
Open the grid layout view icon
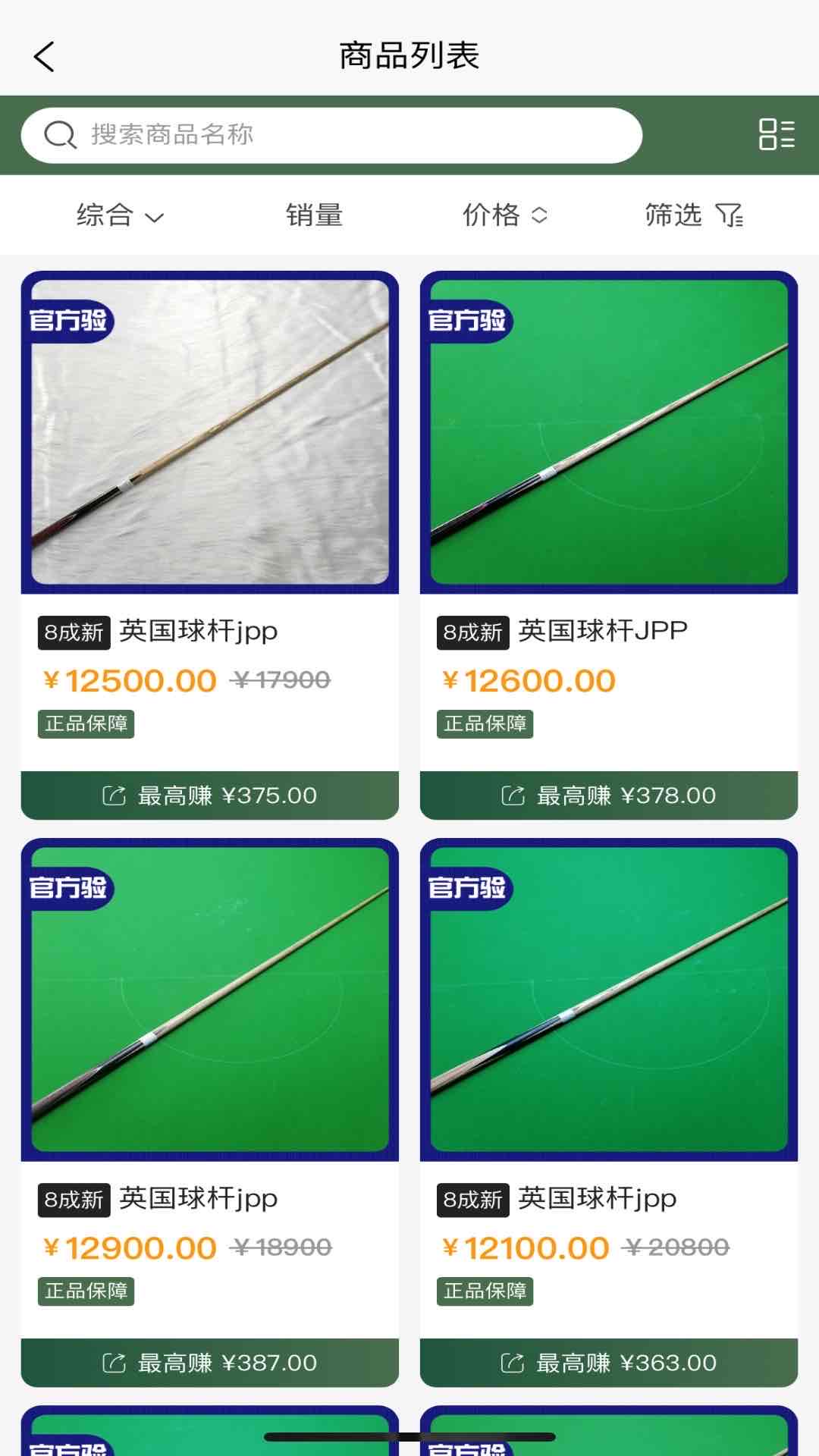[773, 135]
